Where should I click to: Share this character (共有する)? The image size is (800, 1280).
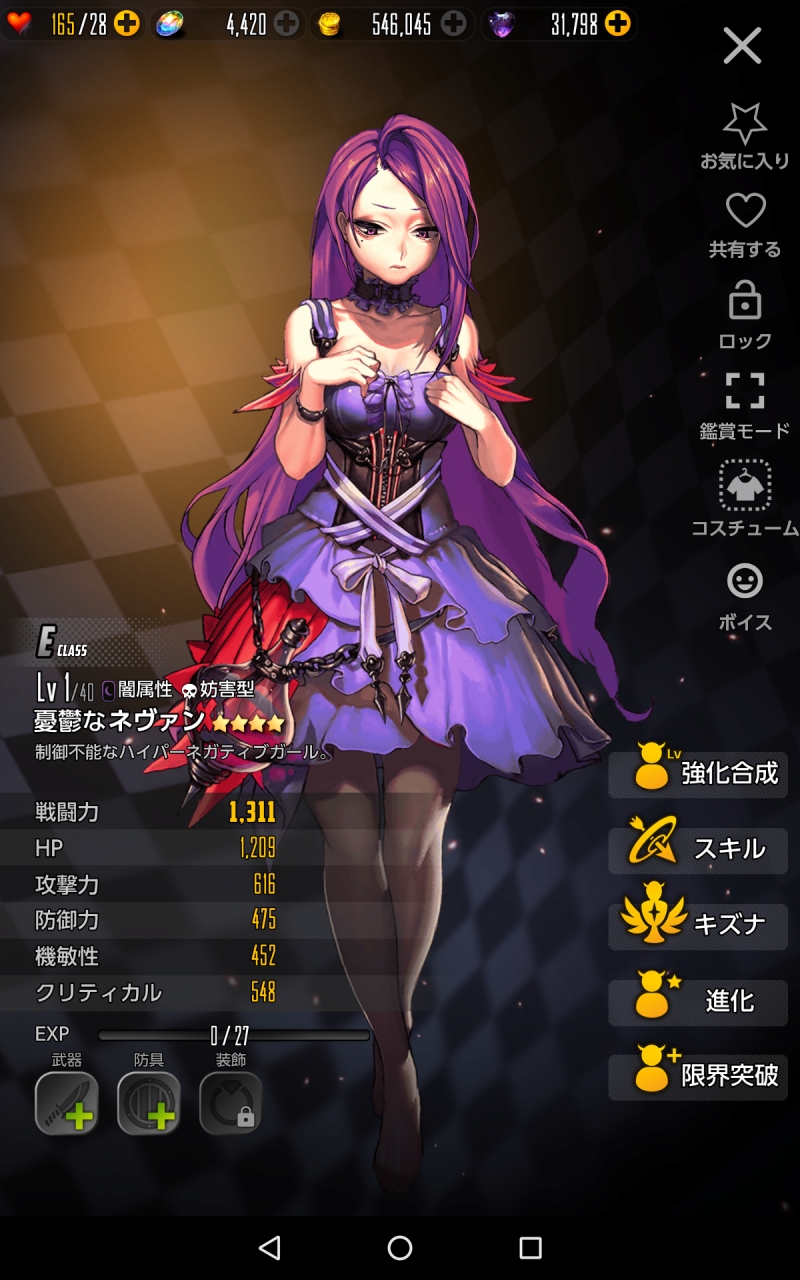pos(744,223)
